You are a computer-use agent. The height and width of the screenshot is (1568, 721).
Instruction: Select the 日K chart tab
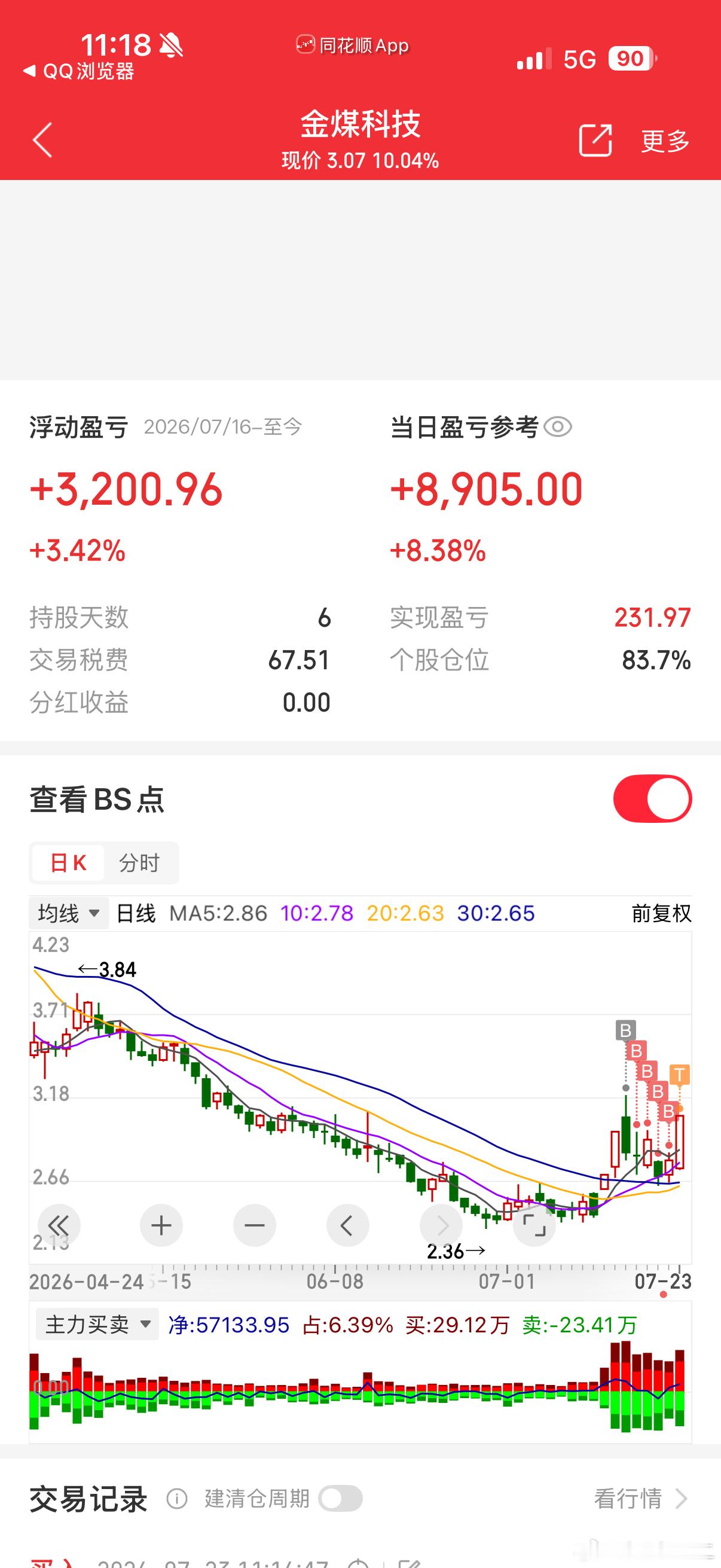(x=68, y=862)
